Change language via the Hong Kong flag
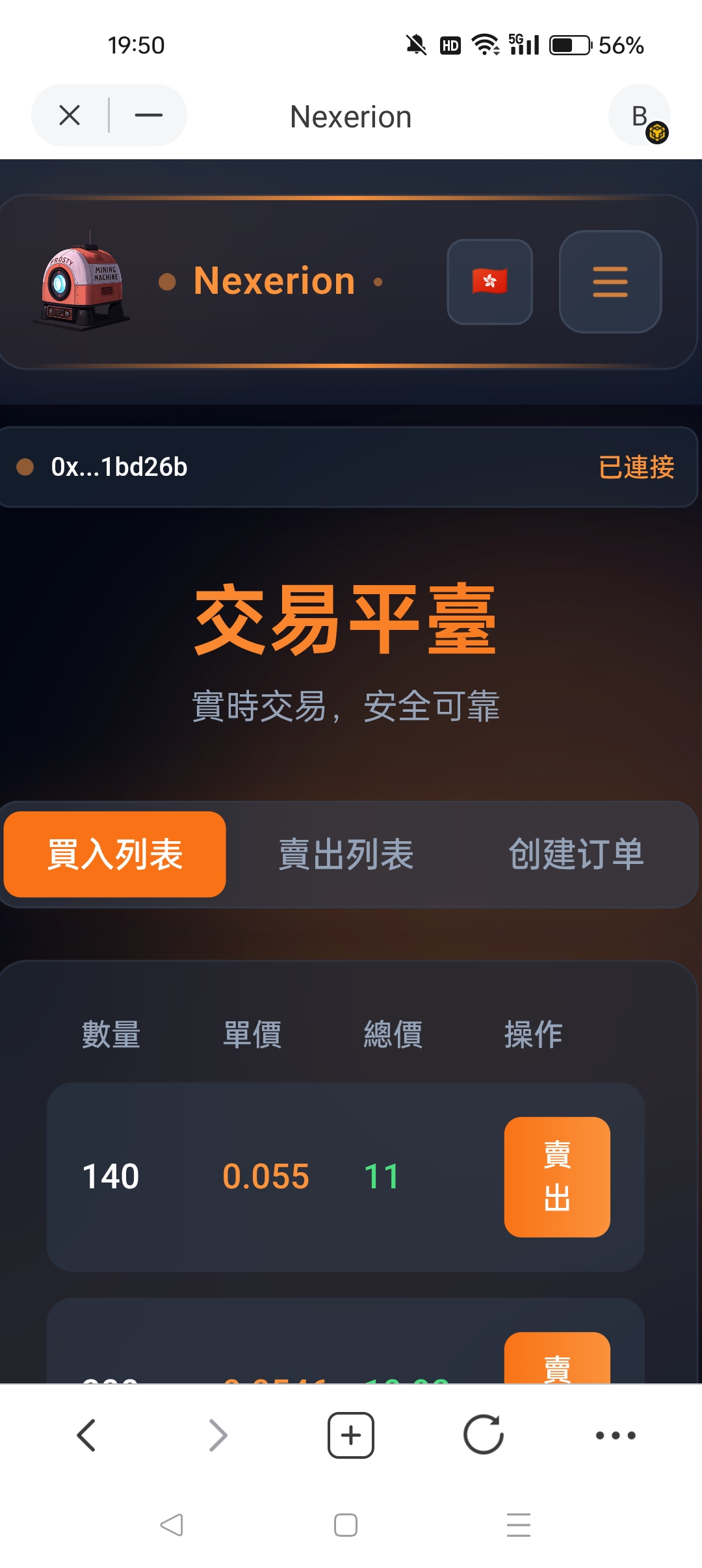 point(489,281)
